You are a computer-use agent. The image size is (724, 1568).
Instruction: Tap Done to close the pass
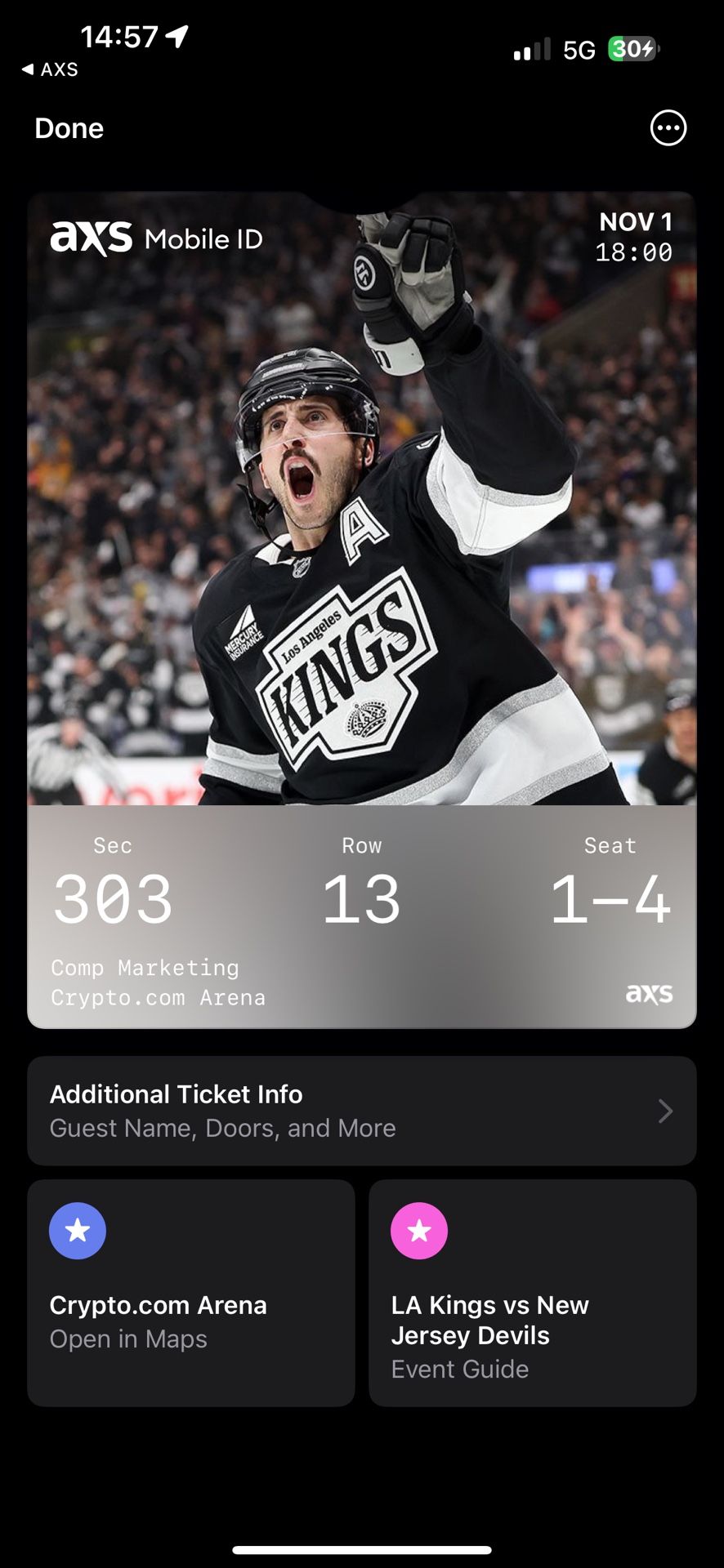click(x=69, y=127)
